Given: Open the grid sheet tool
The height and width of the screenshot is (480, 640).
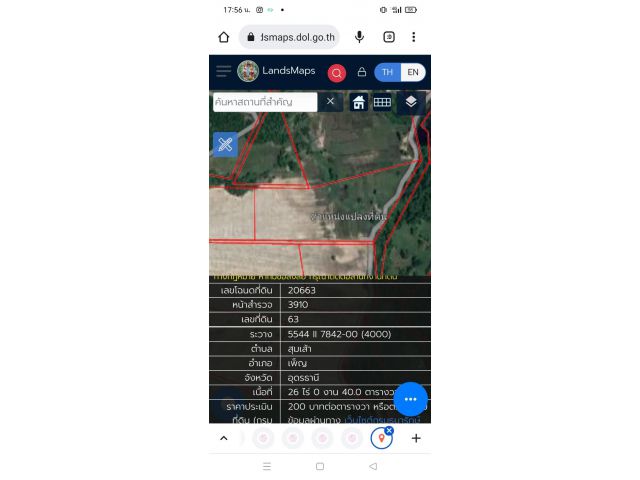Looking at the screenshot, I should click(x=382, y=102).
